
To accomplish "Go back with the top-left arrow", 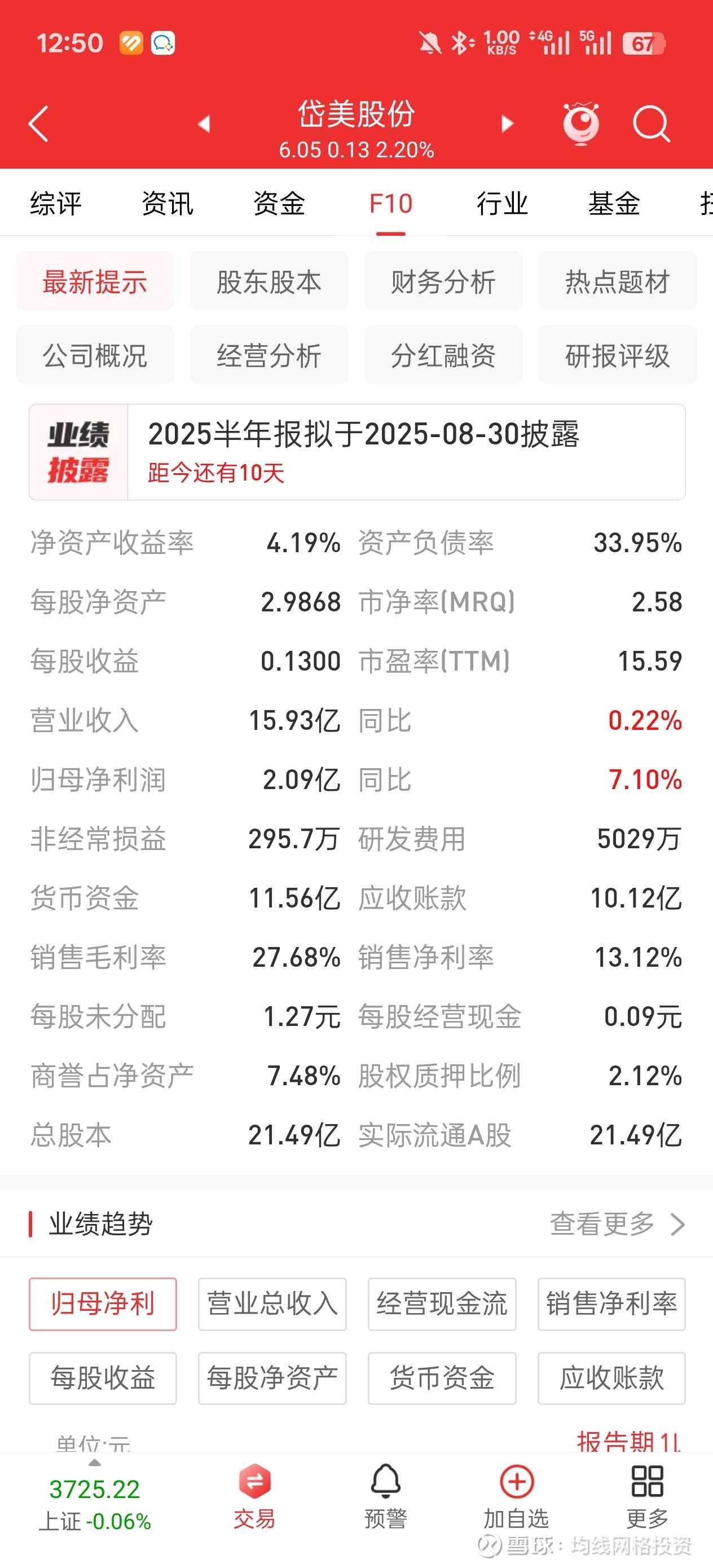I will pyautogui.click(x=38, y=124).
